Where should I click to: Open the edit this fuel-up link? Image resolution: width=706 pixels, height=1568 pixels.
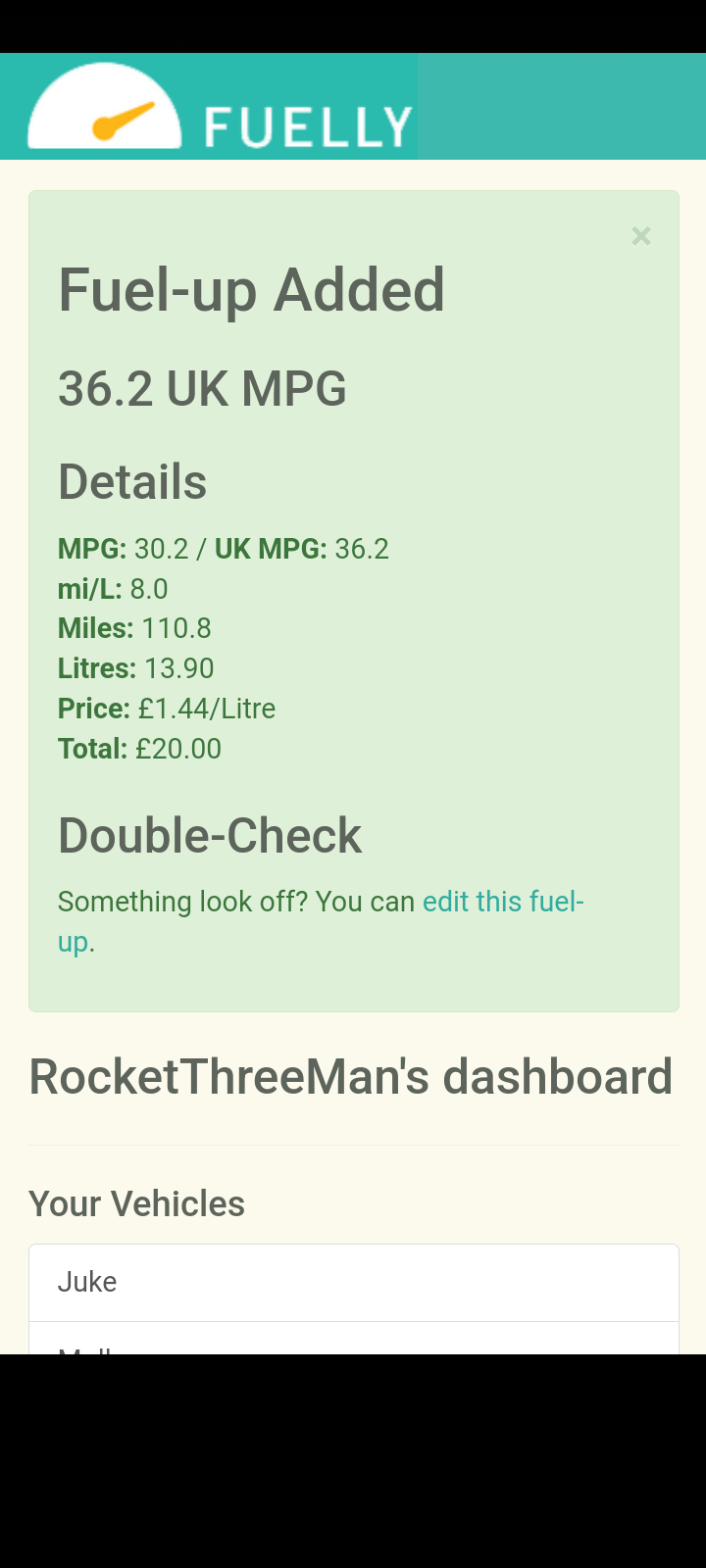tap(502, 902)
